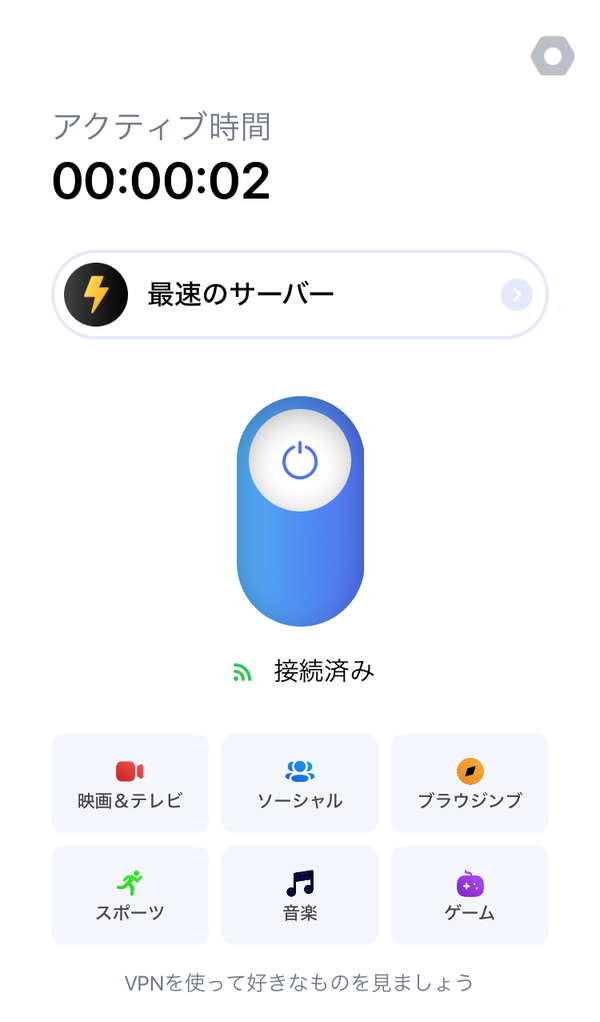Pick the スポーツ category
This screenshot has width=600, height=1022.
(130, 896)
